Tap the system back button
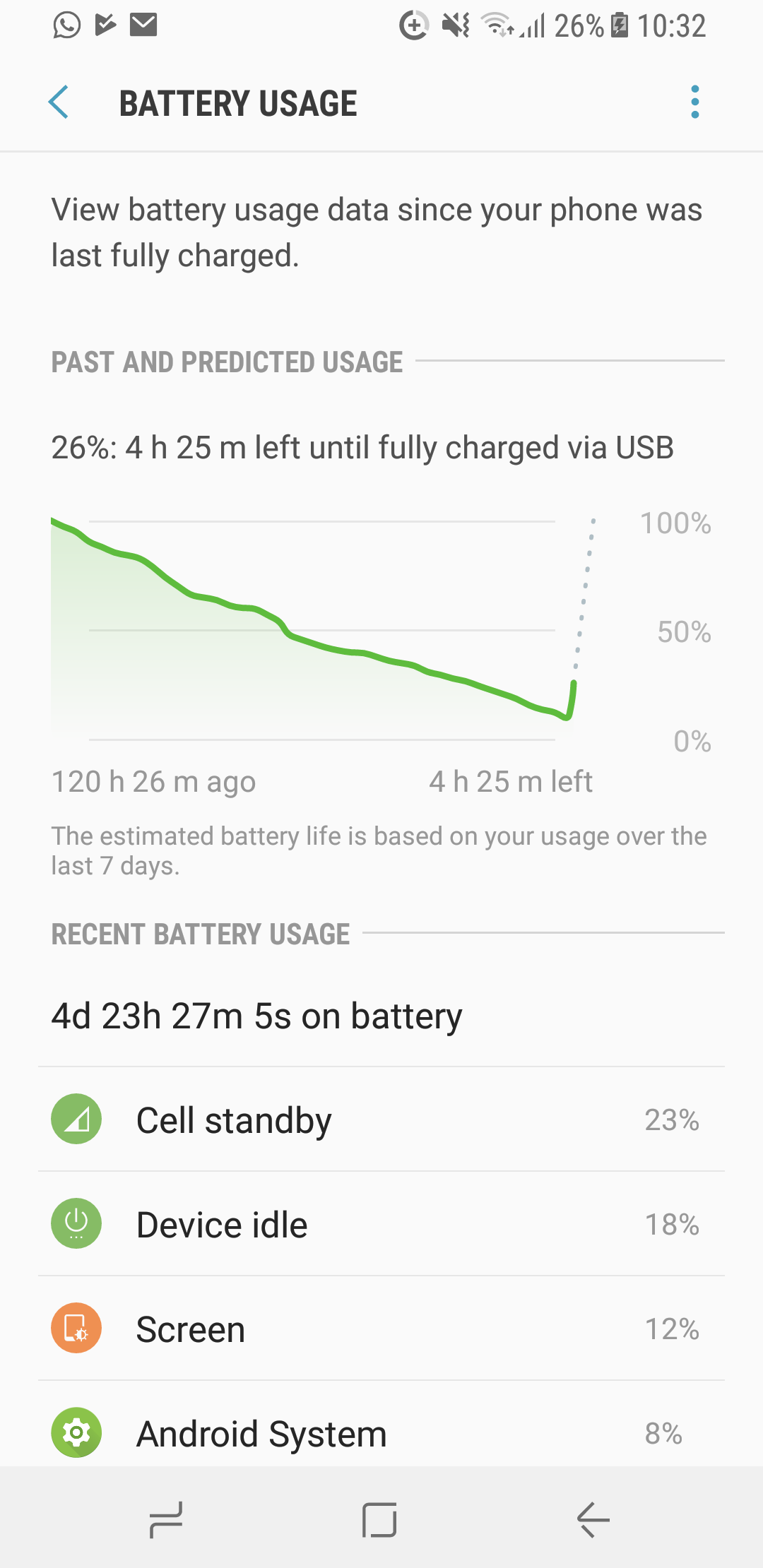 (x=593, y=1519)
